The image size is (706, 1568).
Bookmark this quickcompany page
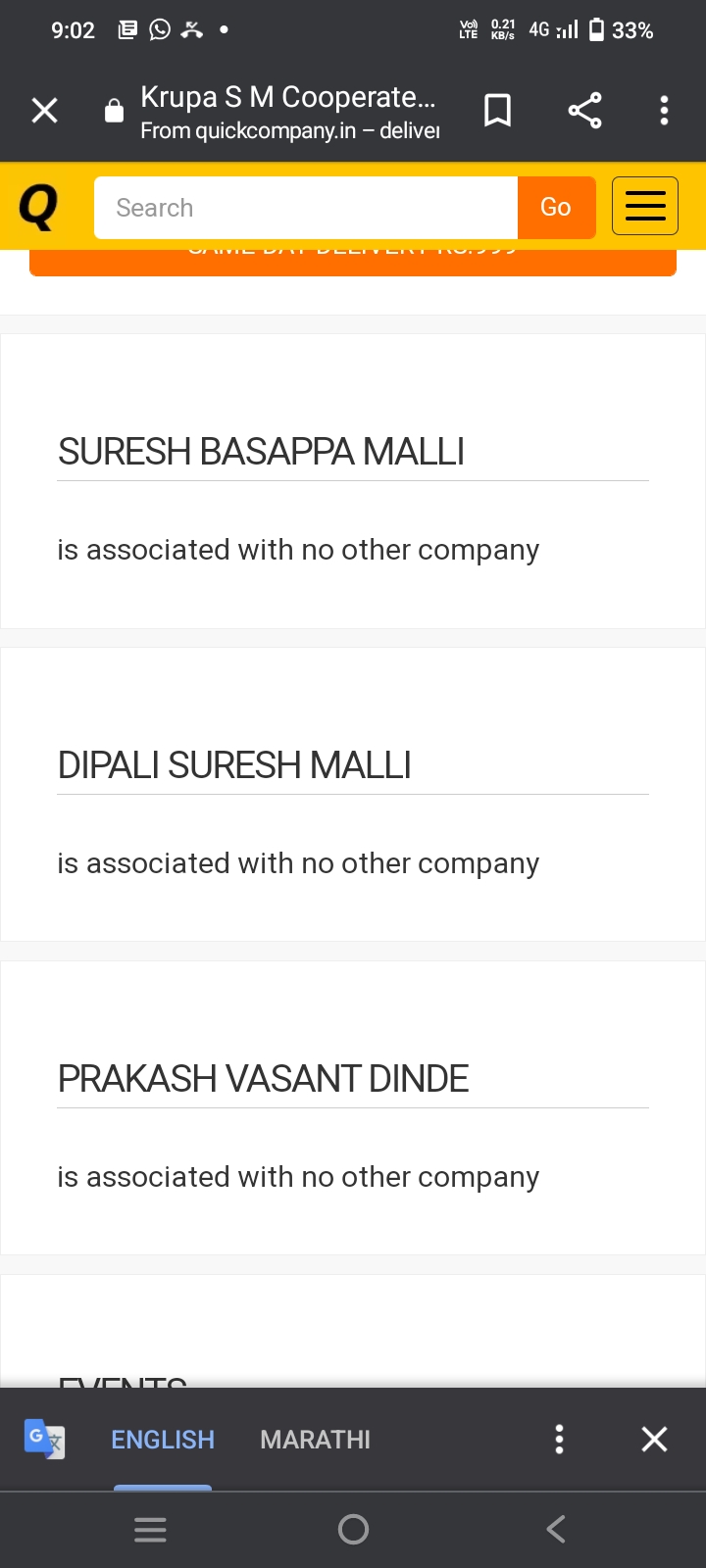point(498,110)
